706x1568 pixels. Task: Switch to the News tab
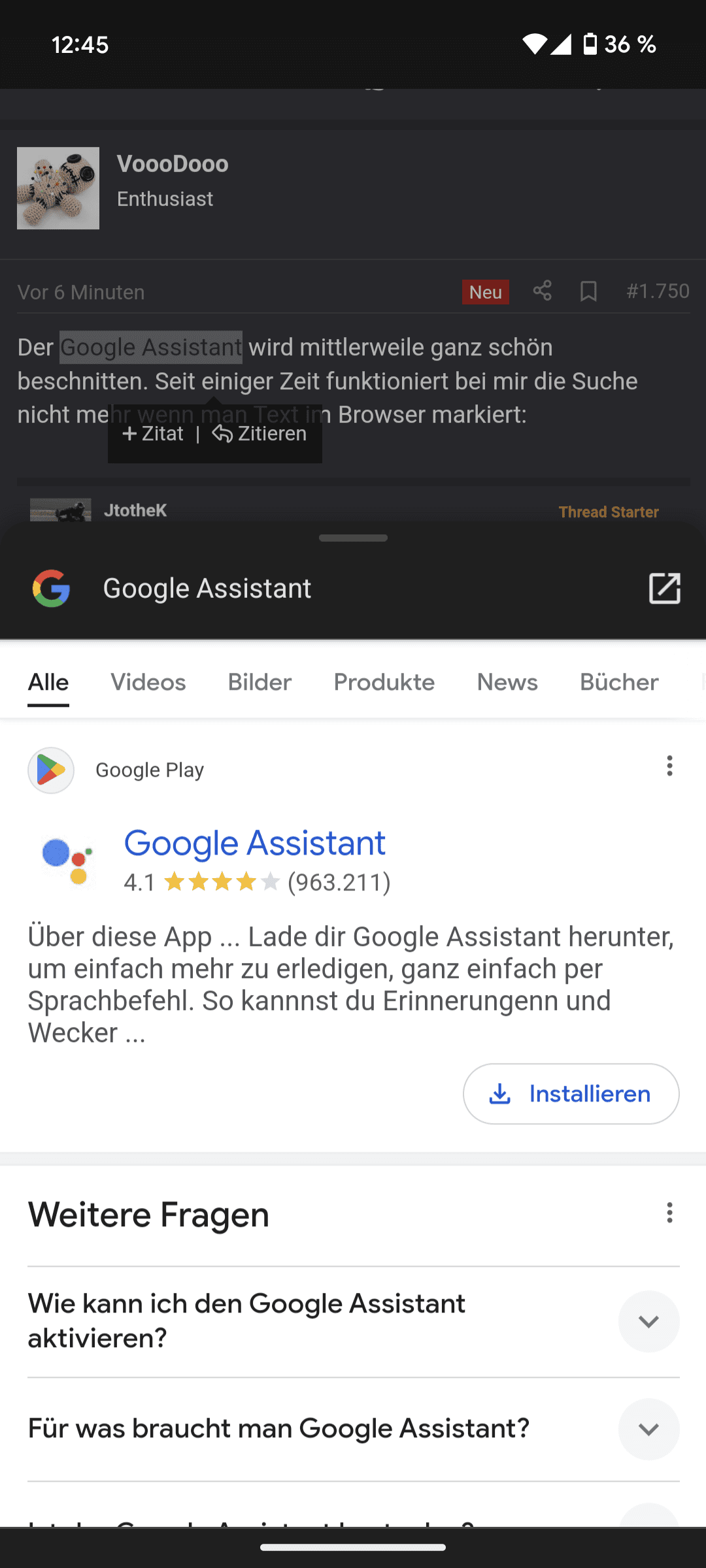507,682
